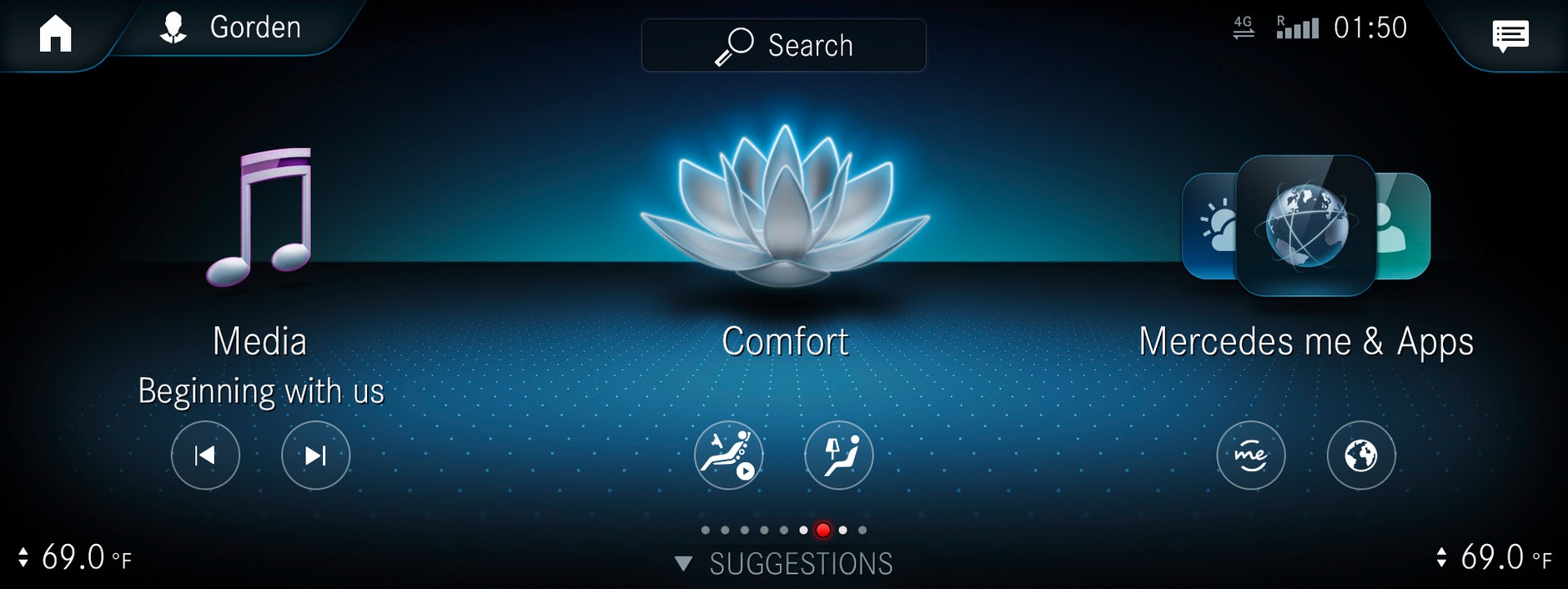Skip to the previous track
Viewport: 1568px width, 589px height.
[x=205, y=456]
